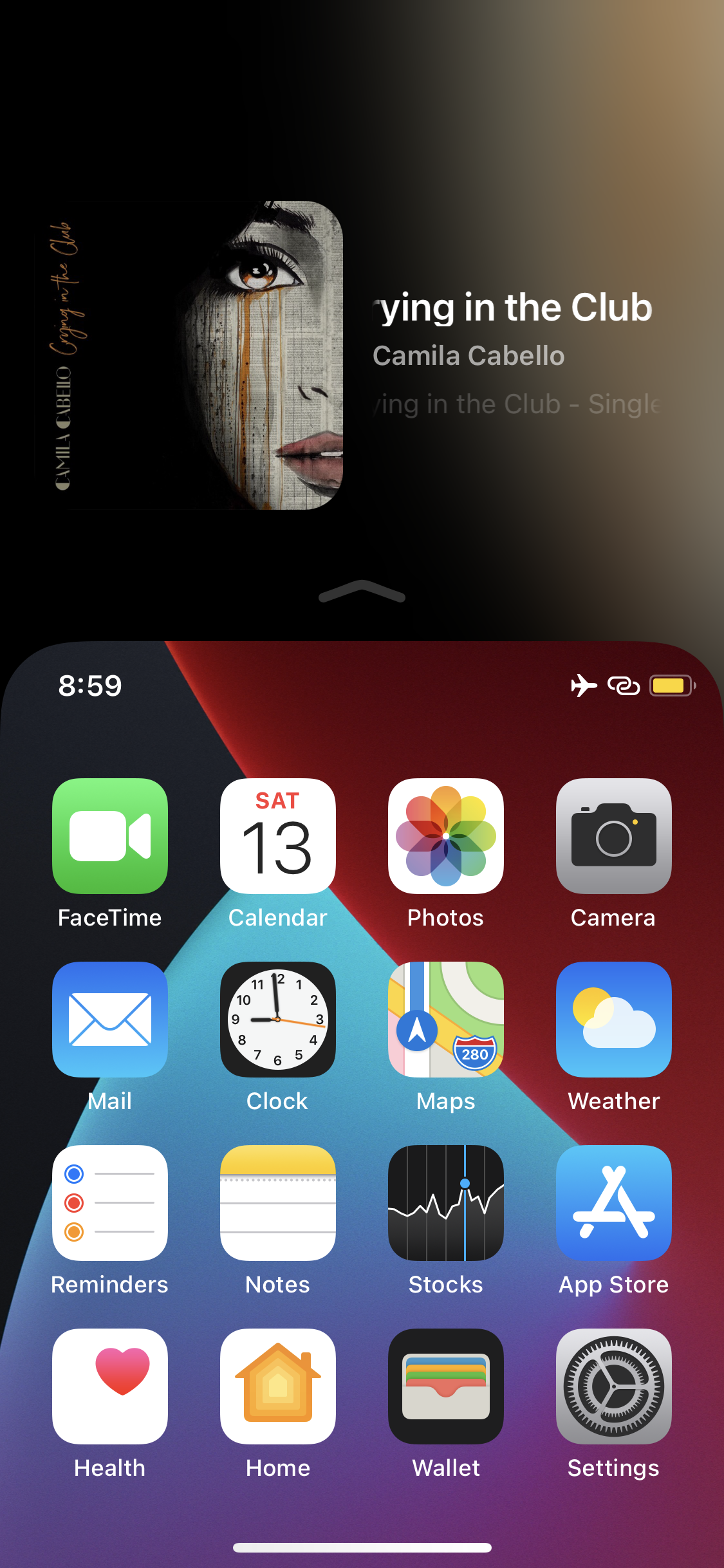Open the FaceTime app

(110, 835)
